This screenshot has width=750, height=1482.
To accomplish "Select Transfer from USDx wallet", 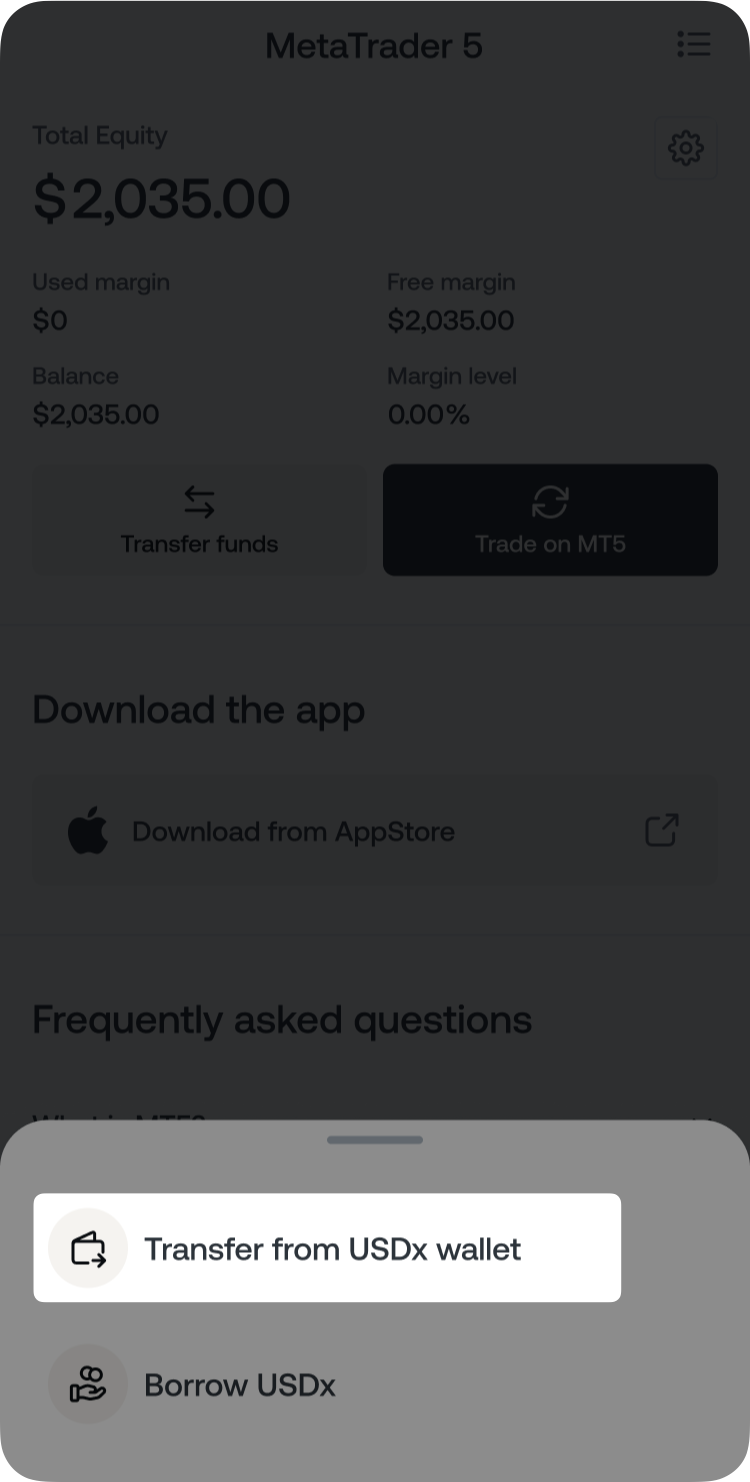I will pyautogui.click(x=327, y=1248).
